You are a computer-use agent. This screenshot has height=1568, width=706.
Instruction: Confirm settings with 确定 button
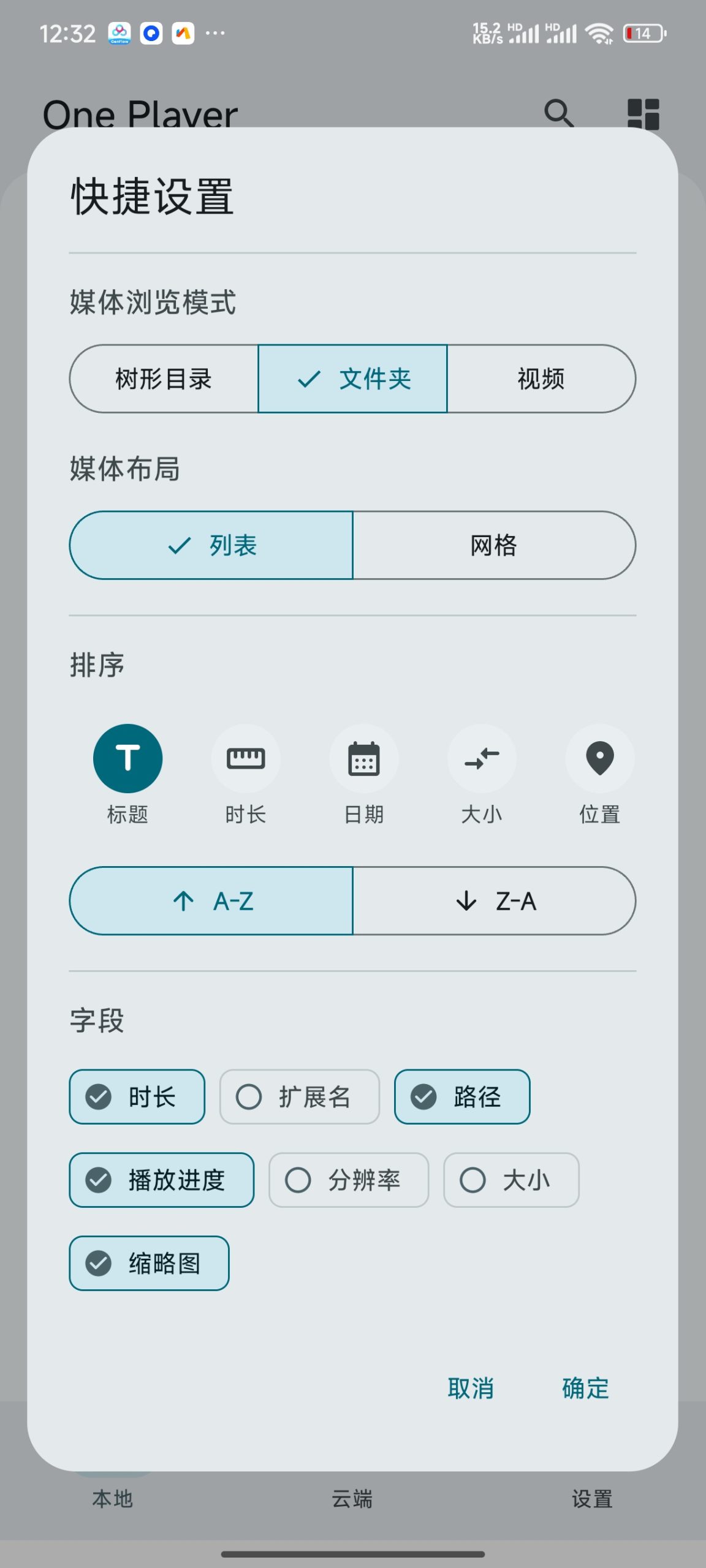[584, 1389]
